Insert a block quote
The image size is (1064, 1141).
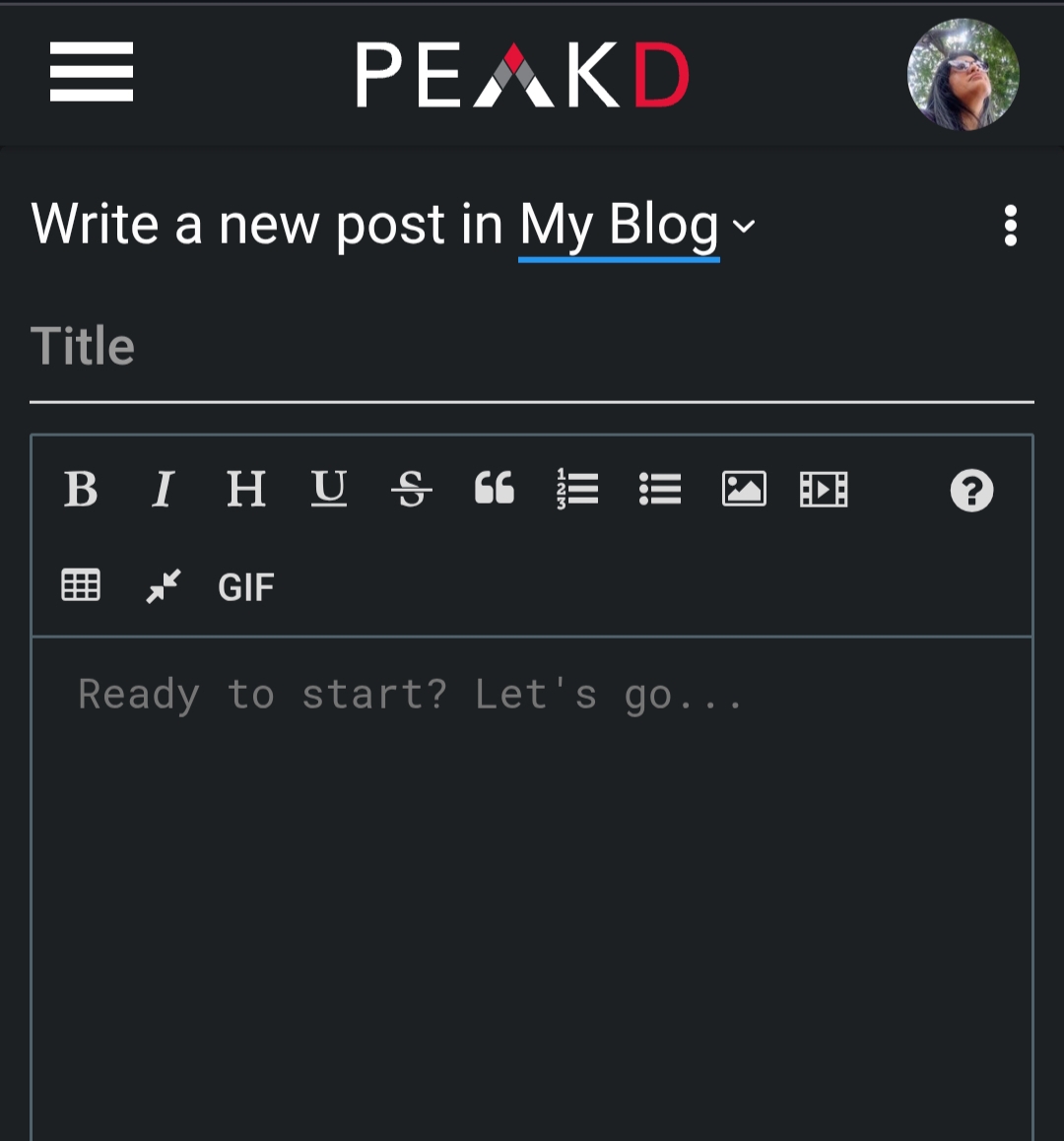coord(495,489)
